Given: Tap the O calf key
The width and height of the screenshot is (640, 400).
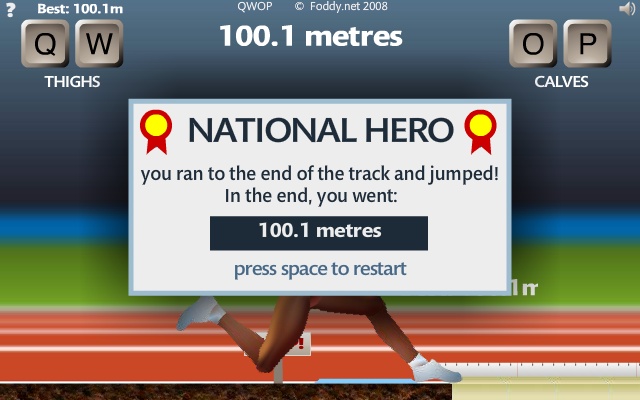Looking at the screenshot, I should pos(533,44).
